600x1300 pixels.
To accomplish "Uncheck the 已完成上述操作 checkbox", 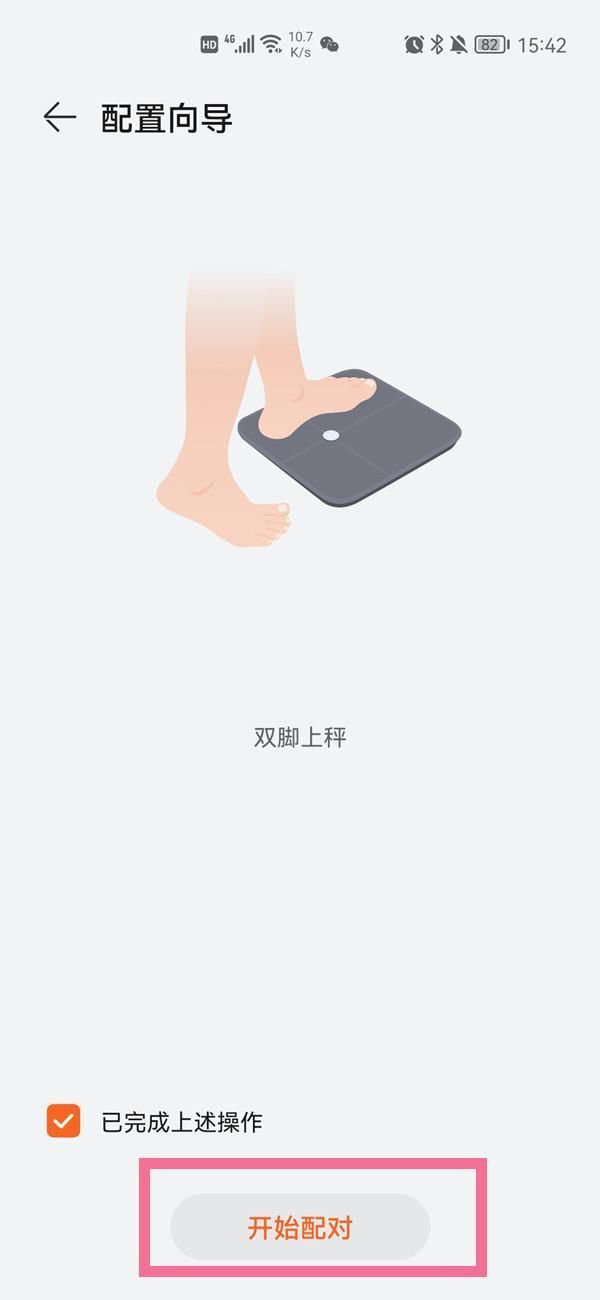I will 63,1121.
